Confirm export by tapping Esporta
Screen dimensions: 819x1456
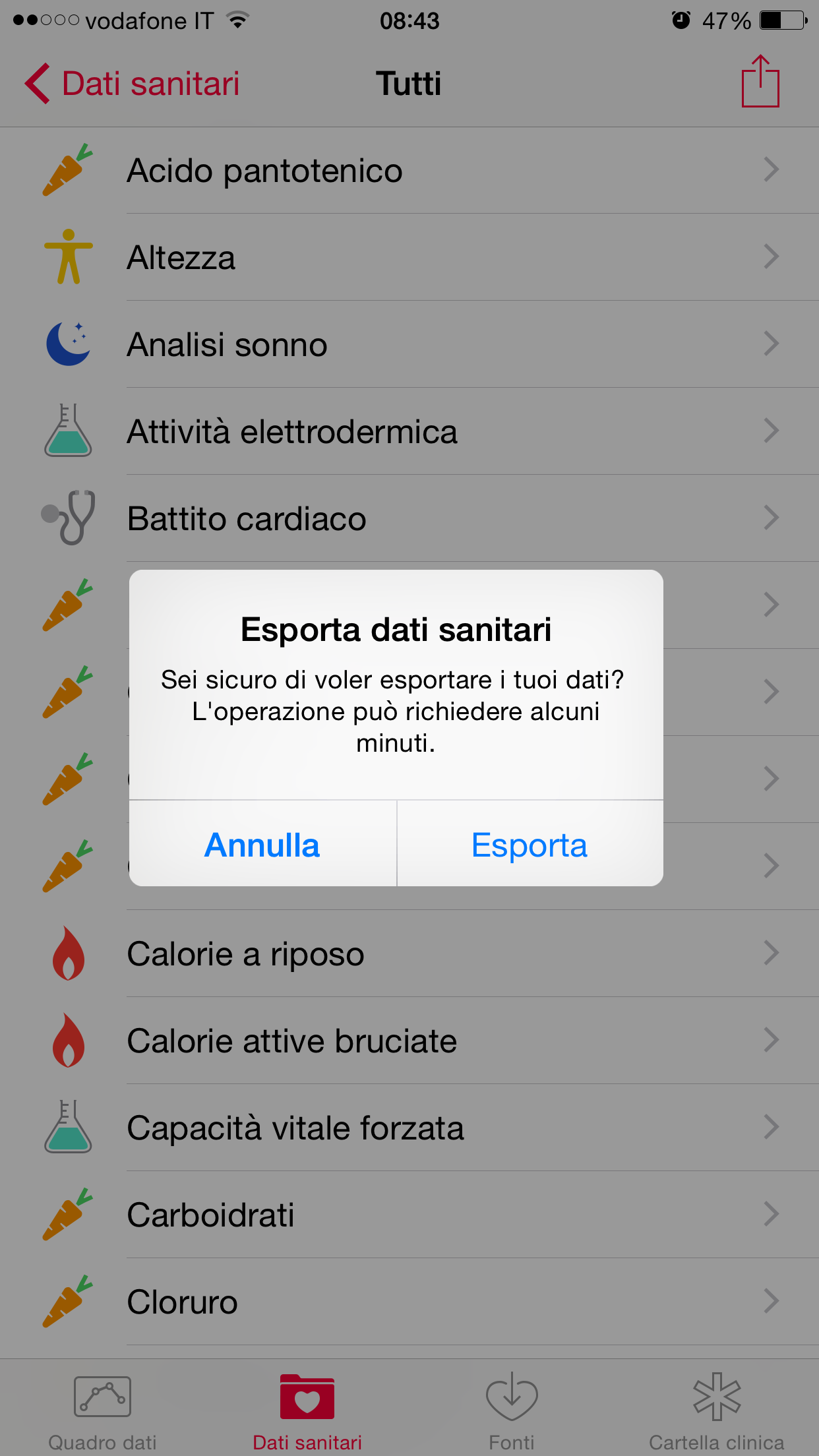click(x=530, y=845)
